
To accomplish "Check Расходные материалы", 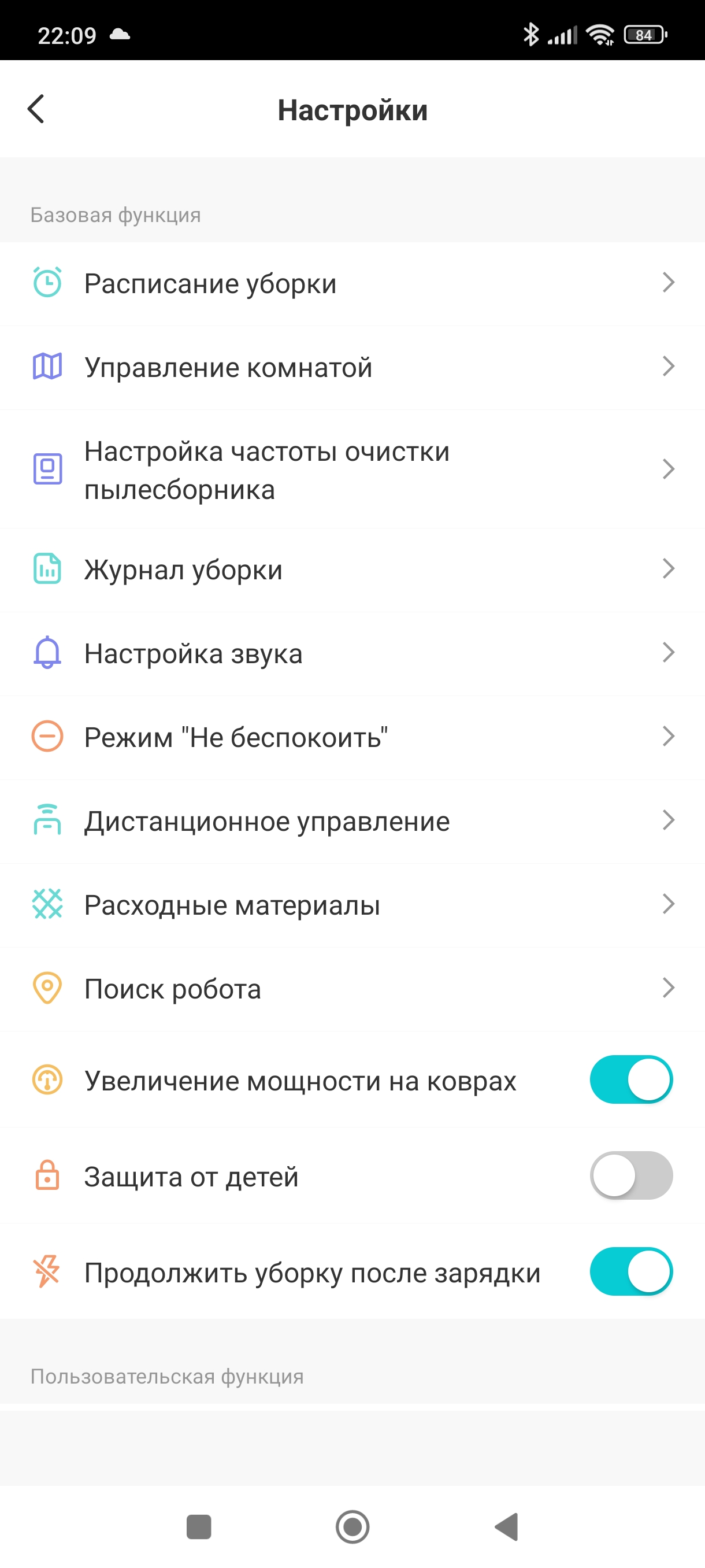I will tap(352, 904).
